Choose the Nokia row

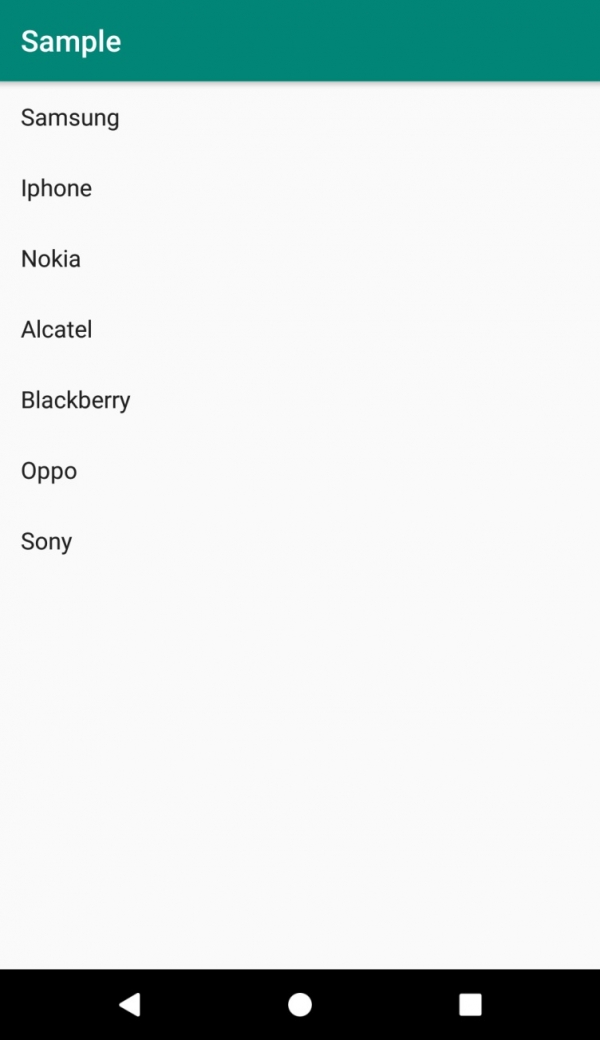tap(51, 259)
